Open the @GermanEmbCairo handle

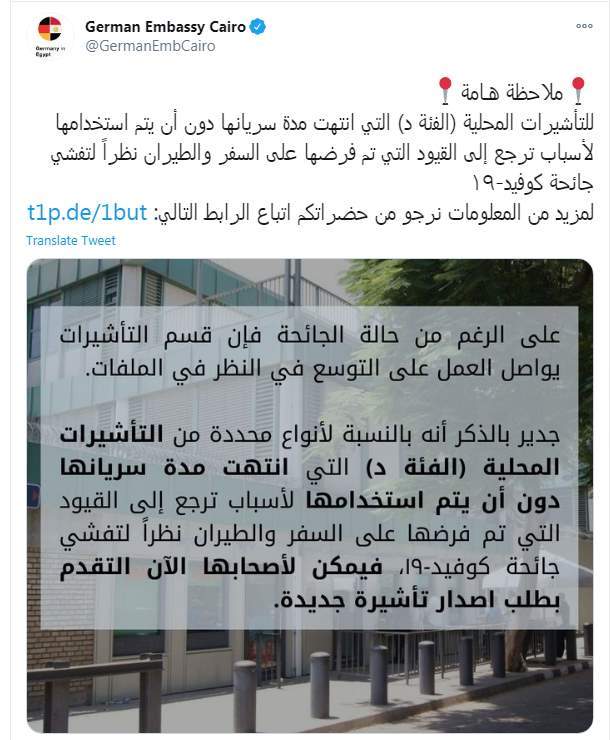pos(150,46)
